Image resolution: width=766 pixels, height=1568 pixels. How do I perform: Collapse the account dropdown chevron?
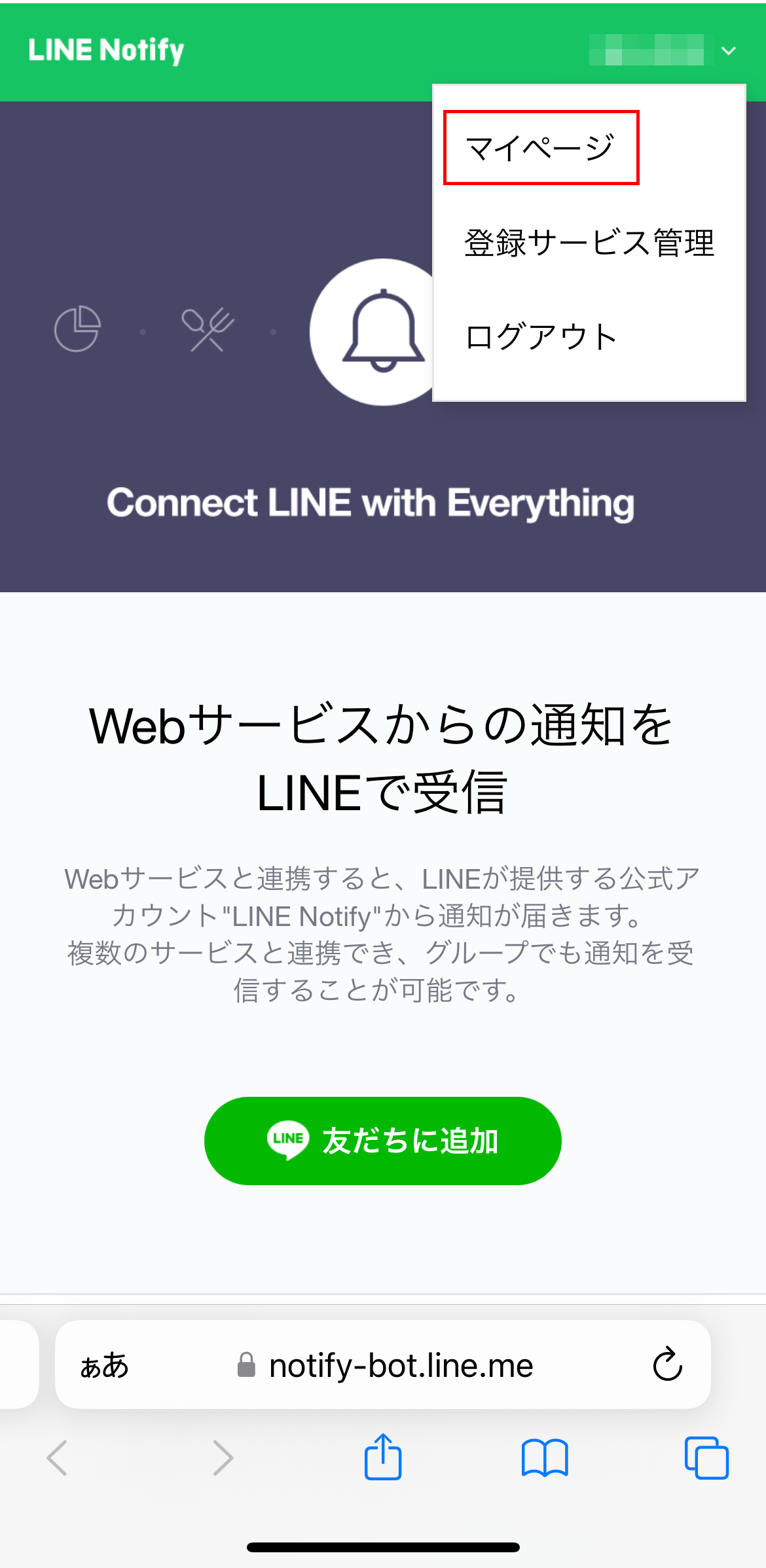(729, 50)
